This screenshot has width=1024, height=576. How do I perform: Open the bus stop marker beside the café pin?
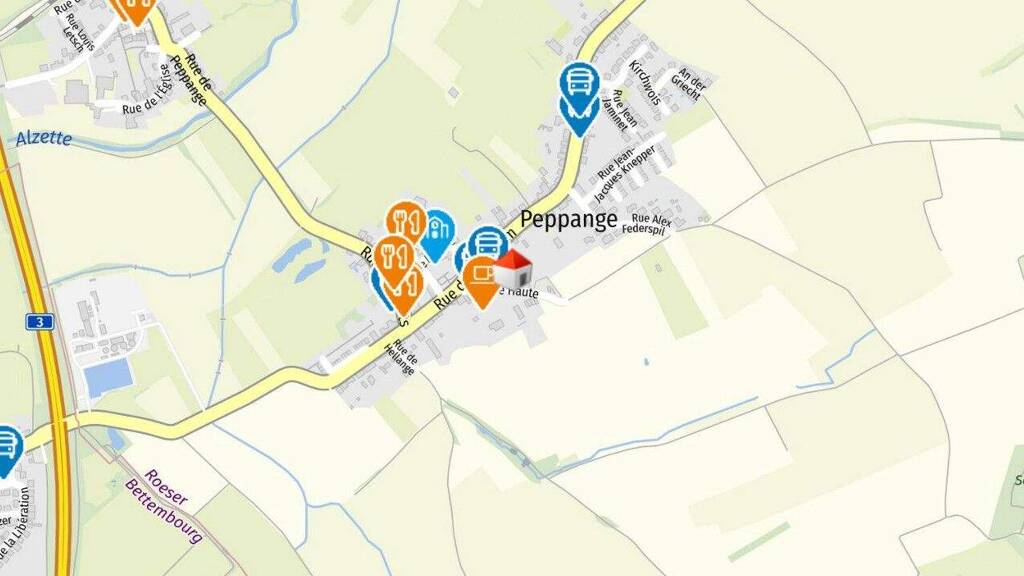[488, 242]
